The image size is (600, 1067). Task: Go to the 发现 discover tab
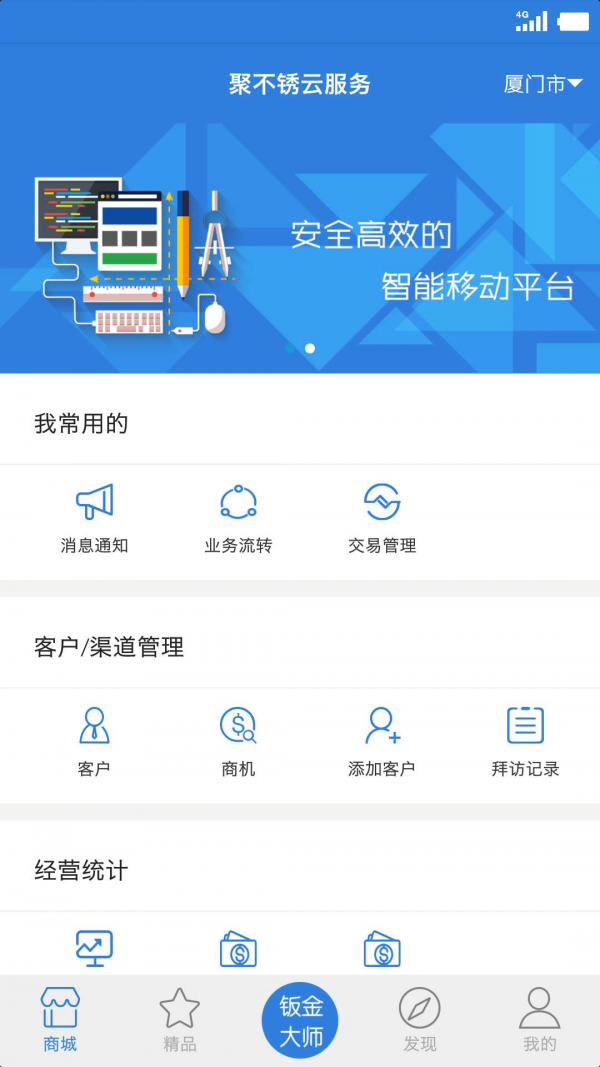[420, 1020]
